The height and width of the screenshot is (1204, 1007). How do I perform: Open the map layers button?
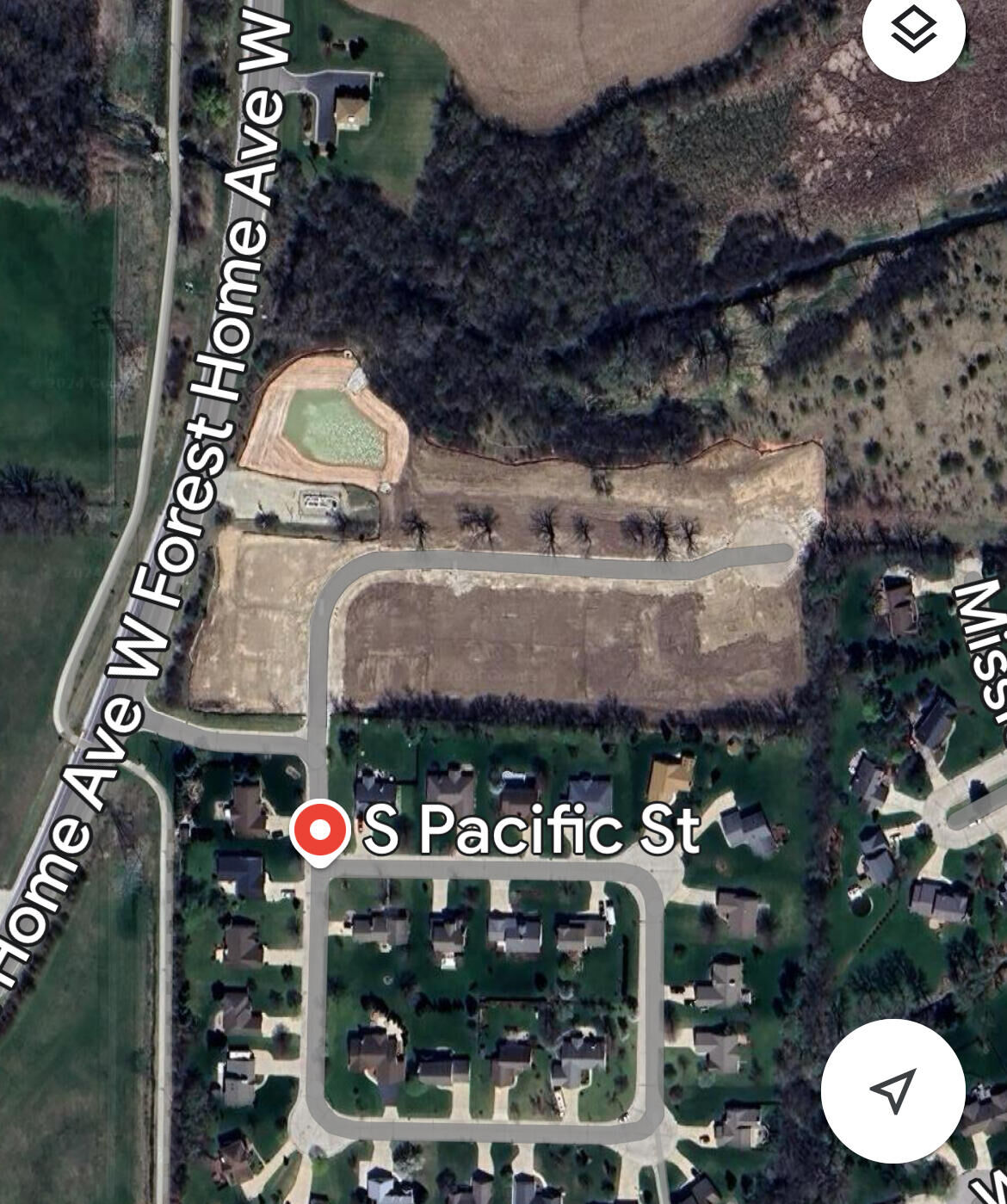point(913,31)
